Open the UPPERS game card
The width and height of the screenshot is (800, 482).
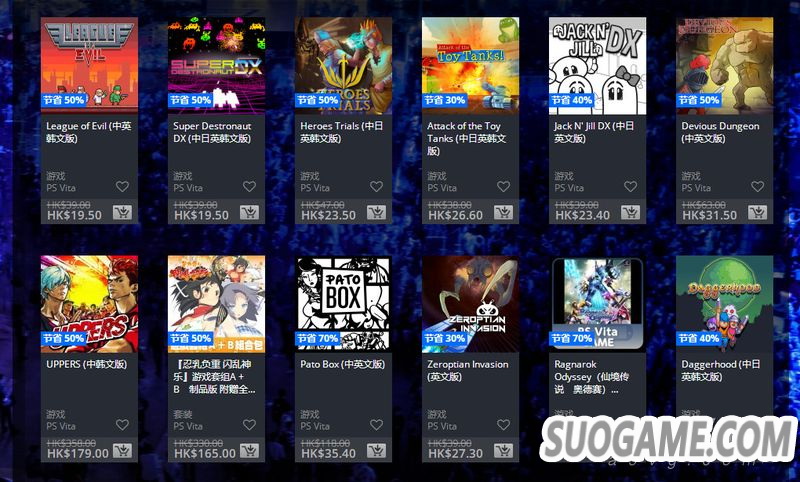(x=89, y=302)
